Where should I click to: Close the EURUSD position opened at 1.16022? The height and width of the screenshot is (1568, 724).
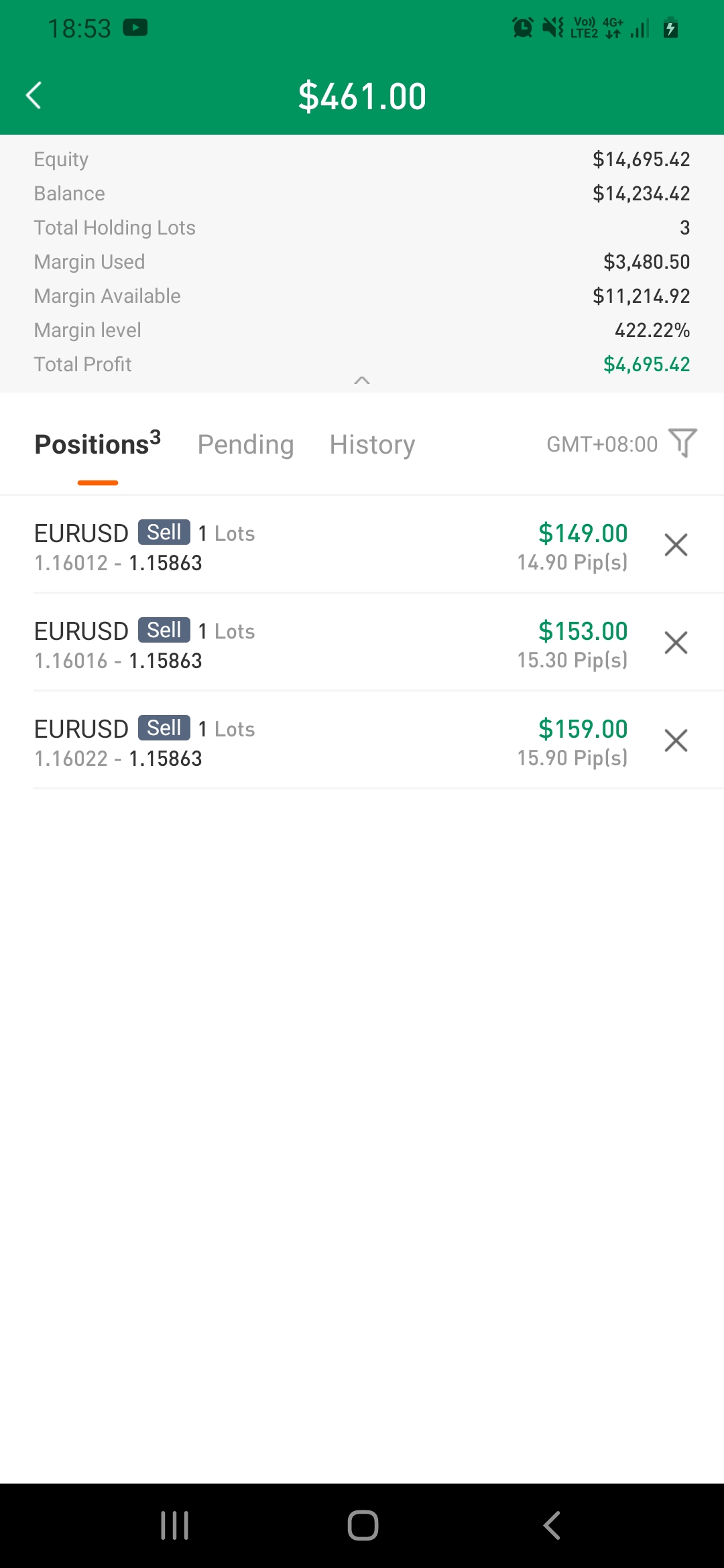(676, 740)
